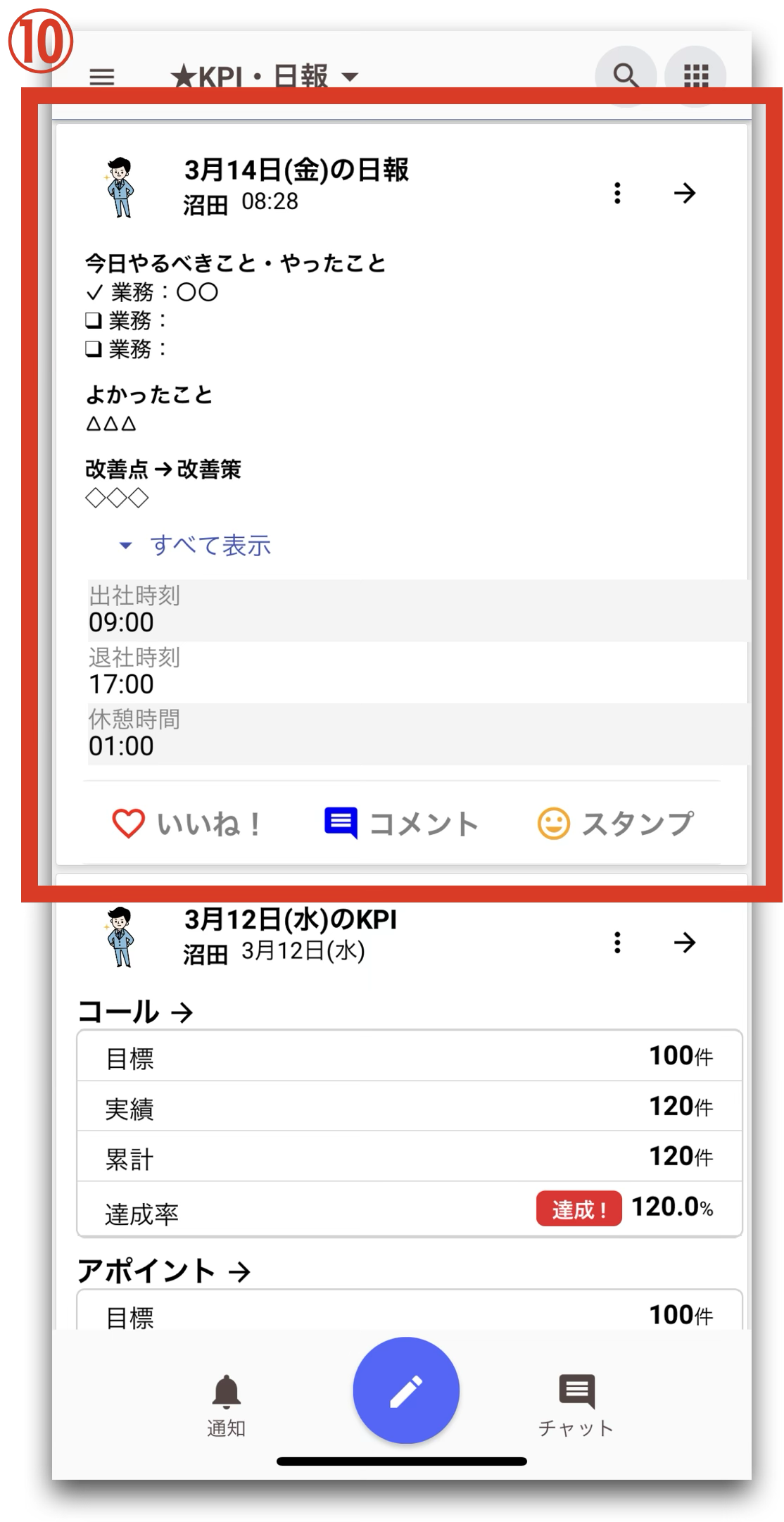Image resolution: width=784 pixels, height=1522 pixels.
Task: Expand the ★KPI・日報 dropdown
Action: click(265, 76)
